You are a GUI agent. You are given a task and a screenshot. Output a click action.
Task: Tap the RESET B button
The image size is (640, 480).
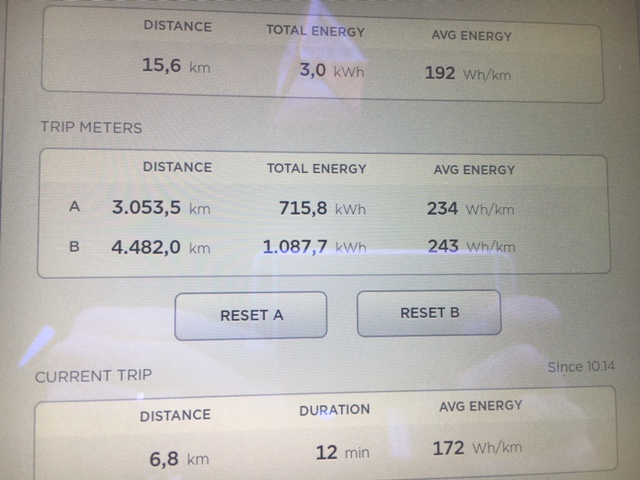tap(429, 313)
